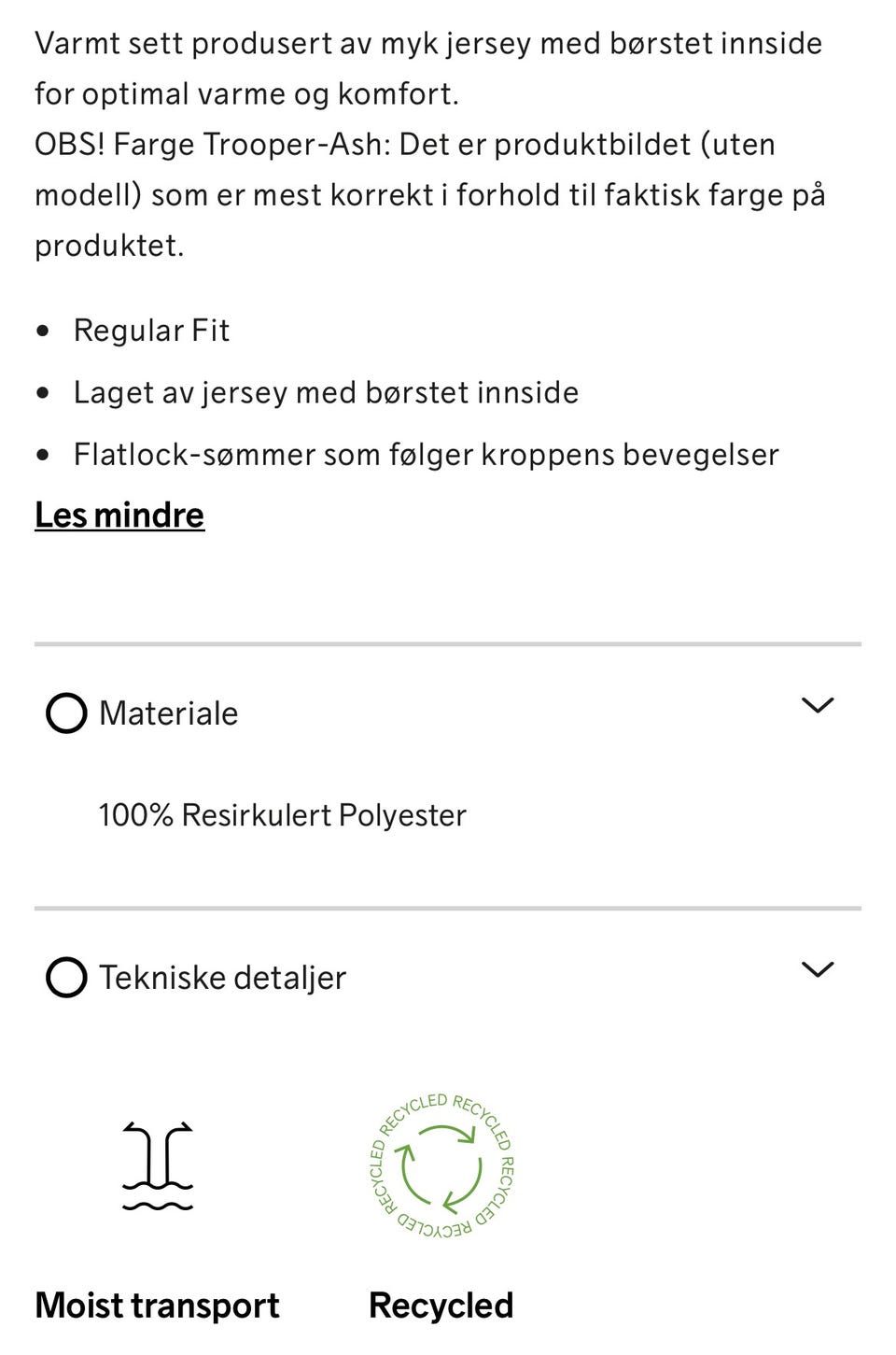Click the circle icon beside Tekniske detaljer
Image resolution: width=896 pixels, height=1355 pixels.
tap(65, 979)
